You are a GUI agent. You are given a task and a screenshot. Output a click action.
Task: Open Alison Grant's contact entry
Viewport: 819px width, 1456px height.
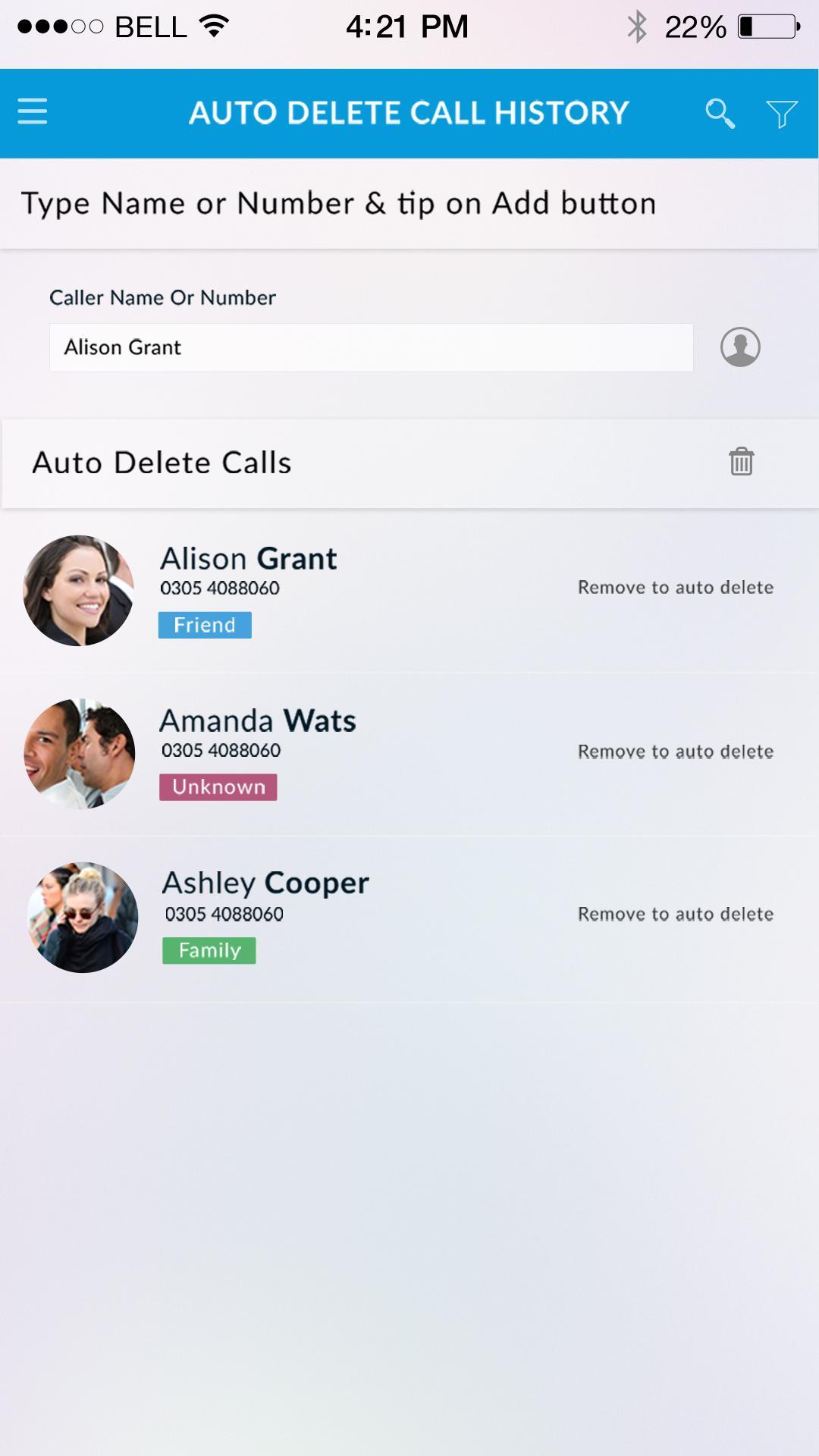(x=248, y=560)
